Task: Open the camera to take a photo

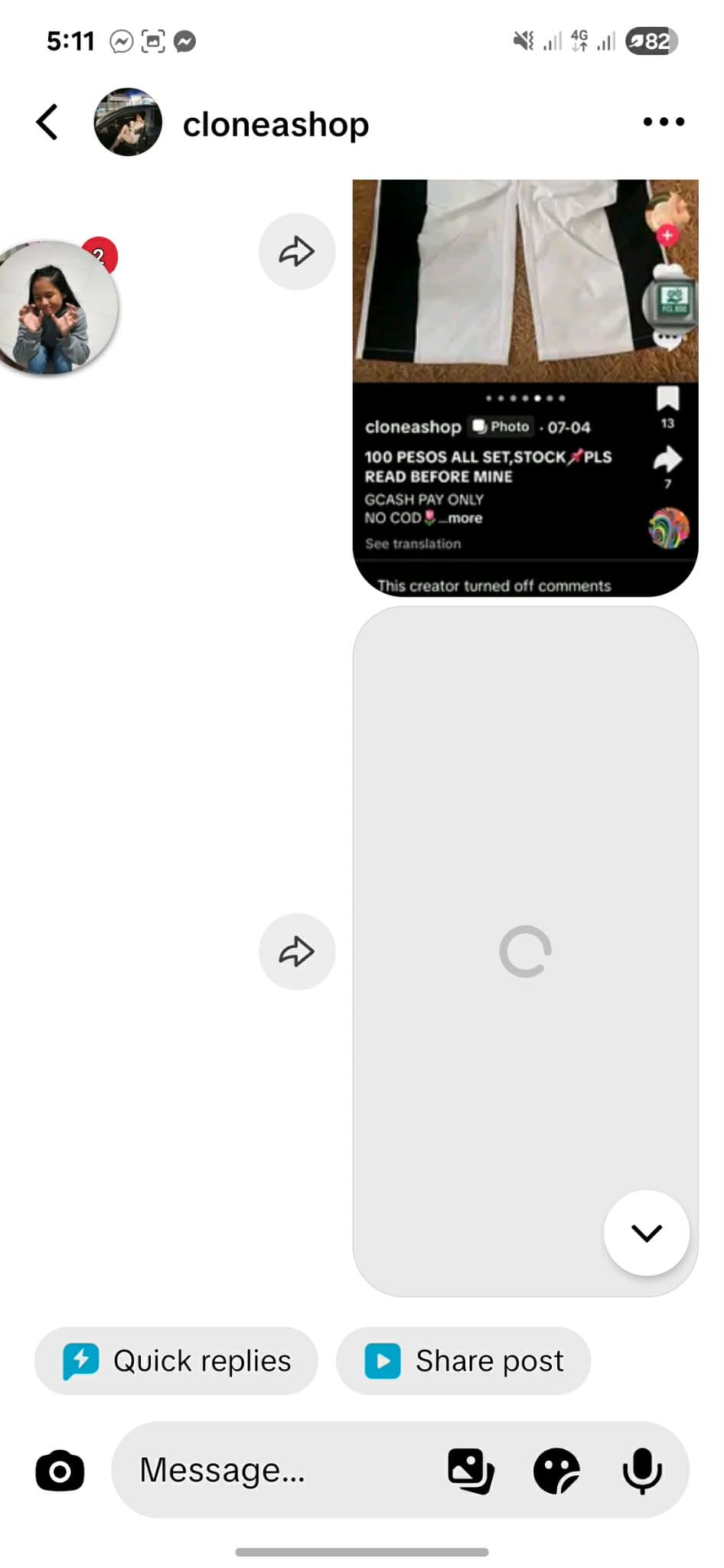Action: (60, 1470)
